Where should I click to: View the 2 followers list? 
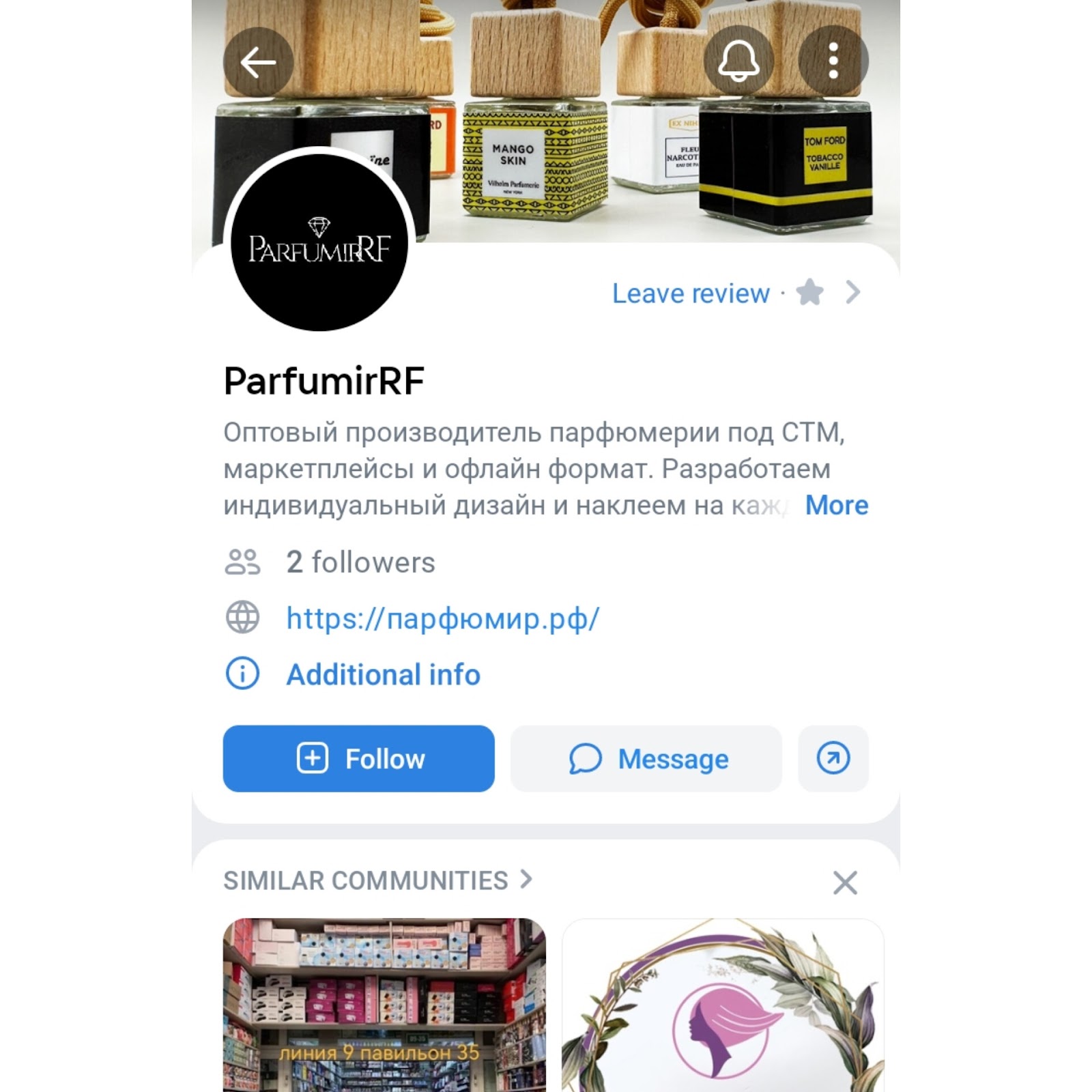tap(360, 563)
